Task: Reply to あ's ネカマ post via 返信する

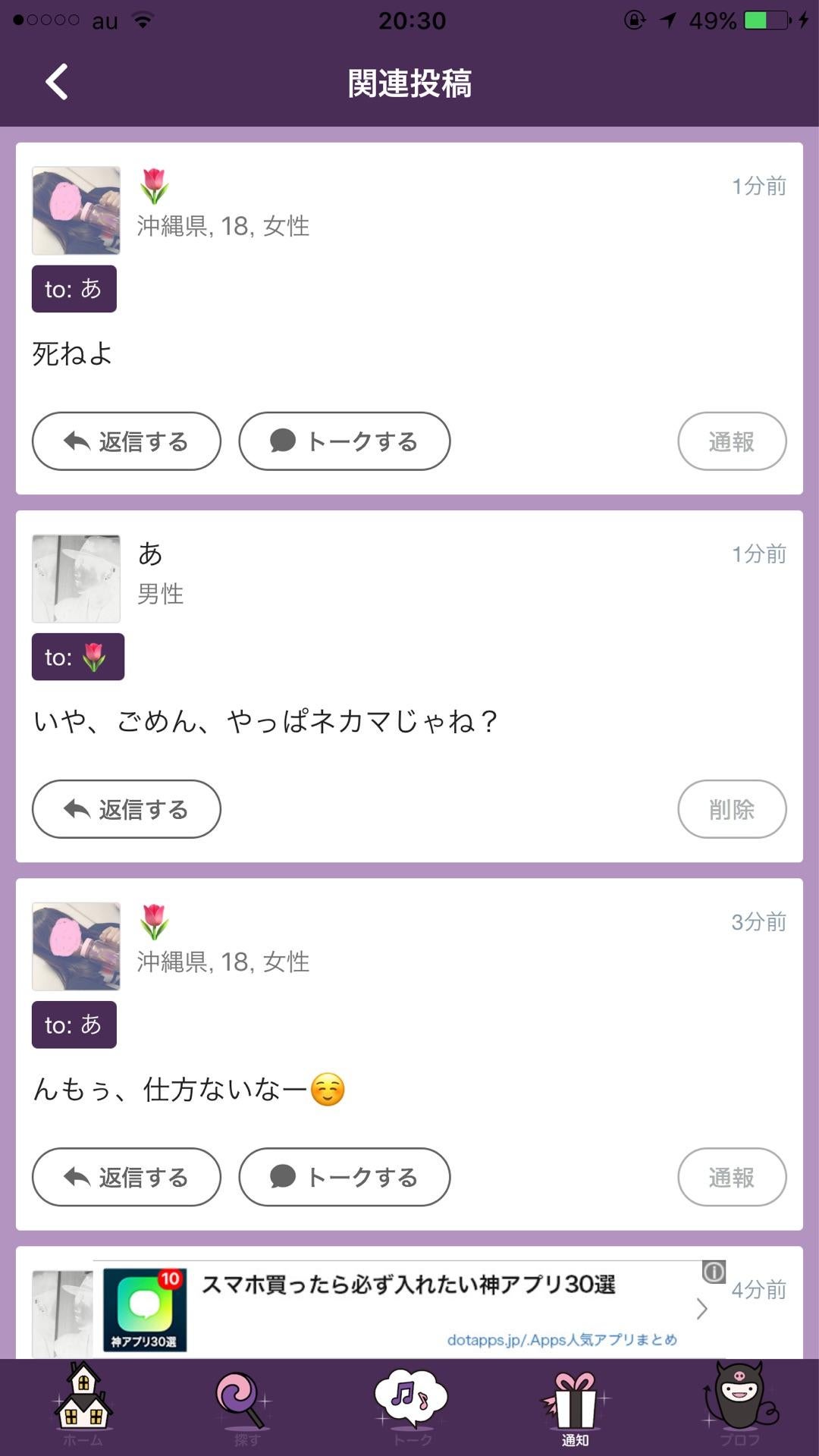Action: click(x=125, y=809)
